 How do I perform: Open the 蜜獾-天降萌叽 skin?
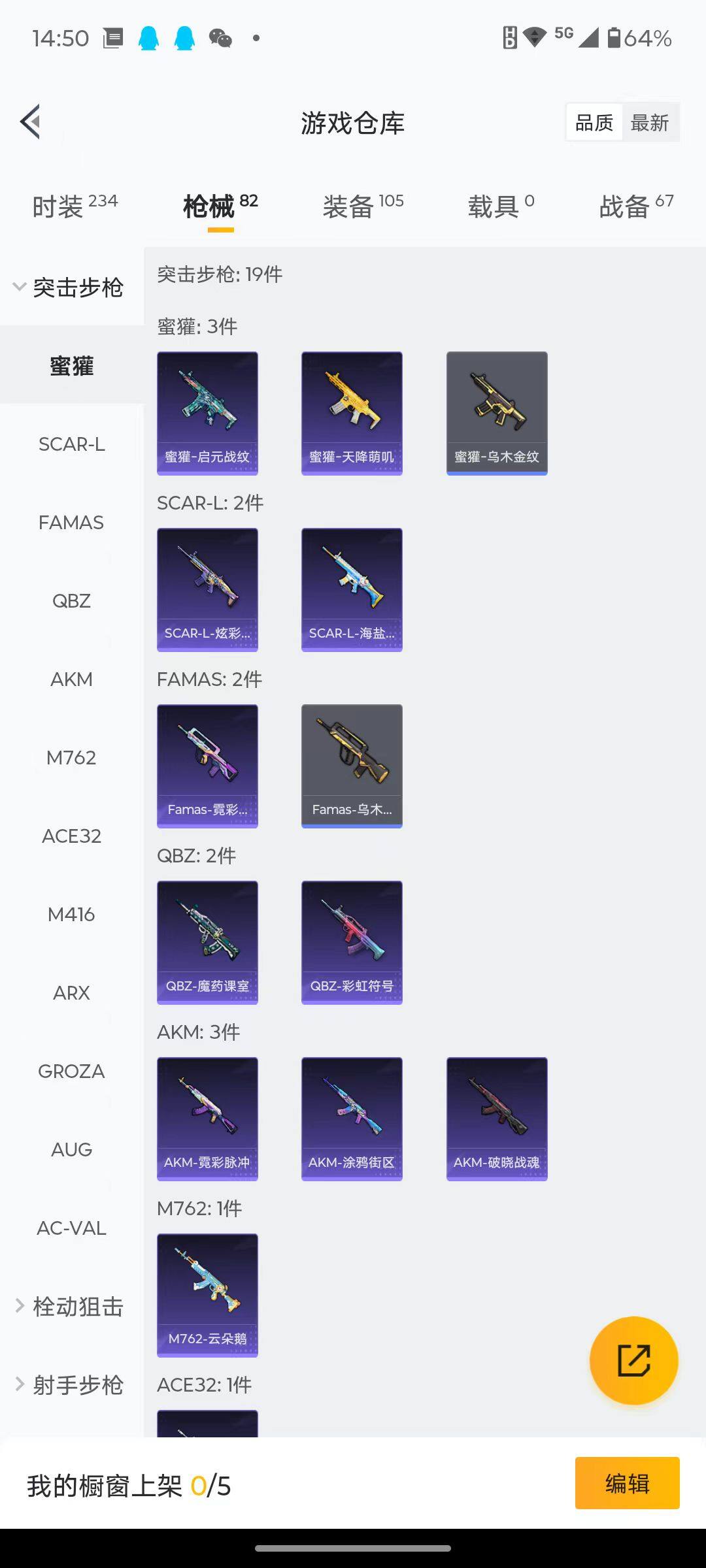352,413
